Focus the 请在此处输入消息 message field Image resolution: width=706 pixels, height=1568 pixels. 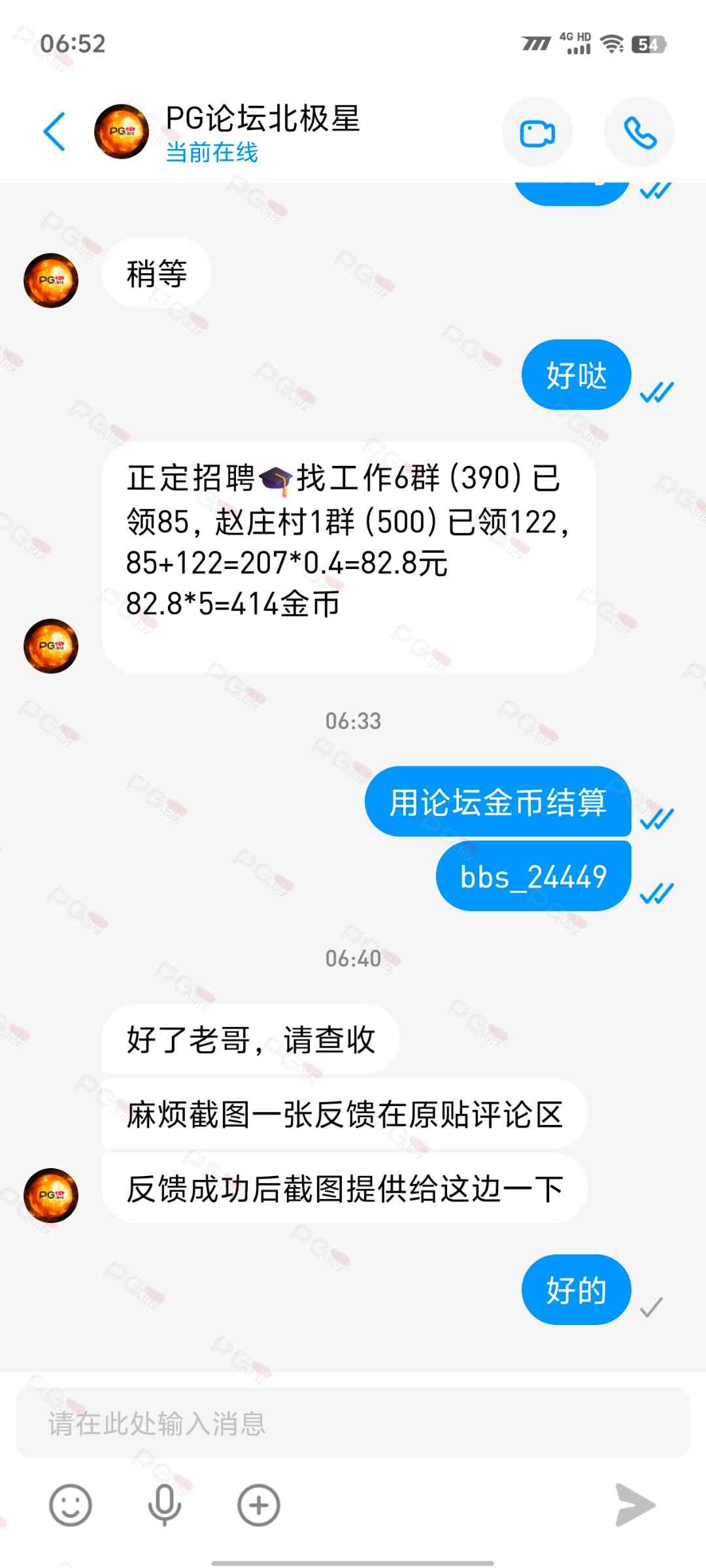click(x=353, y=1423)
